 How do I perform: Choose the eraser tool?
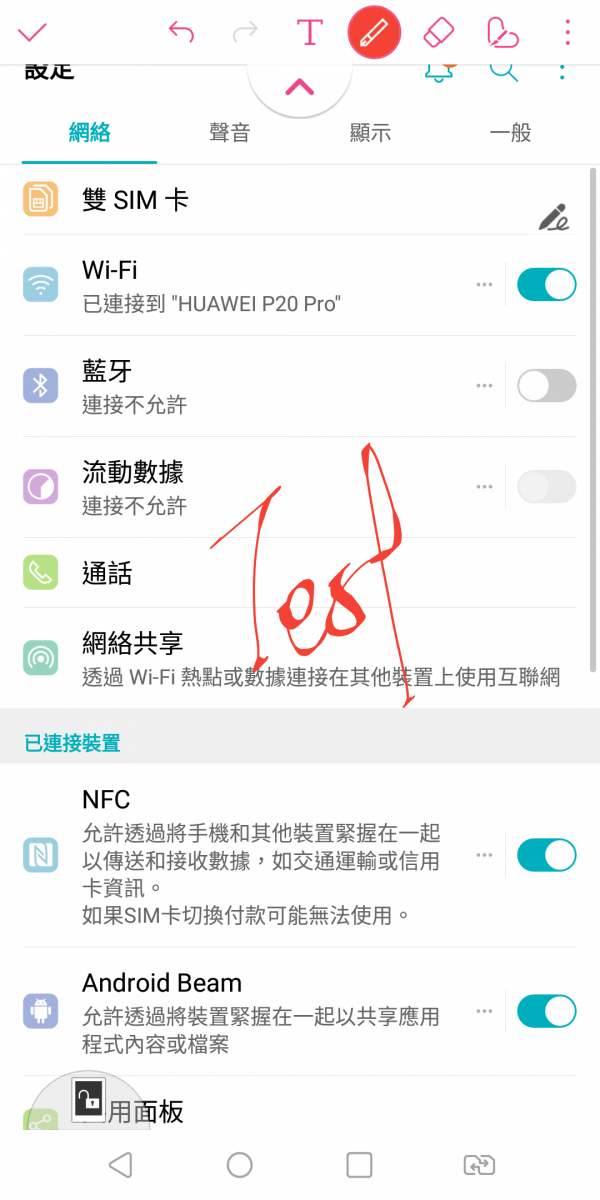(439, 33)
